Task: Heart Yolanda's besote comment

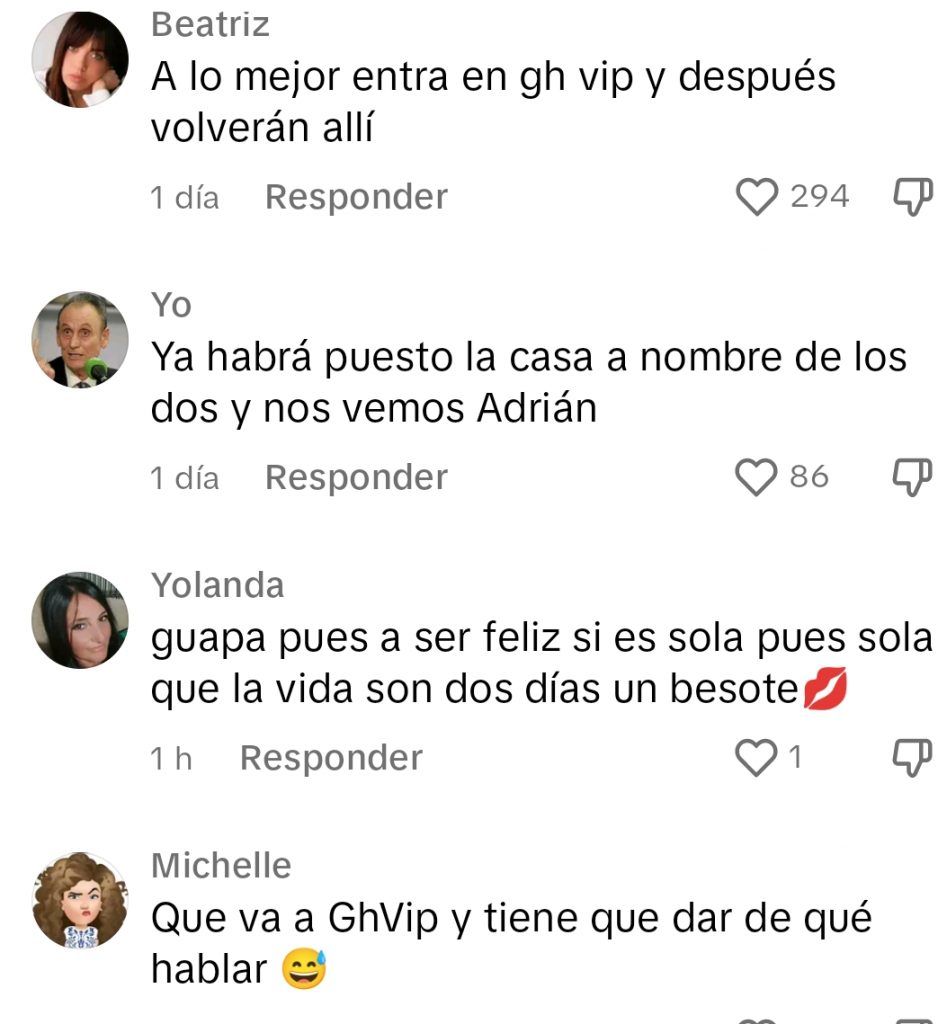Action: 757,758
